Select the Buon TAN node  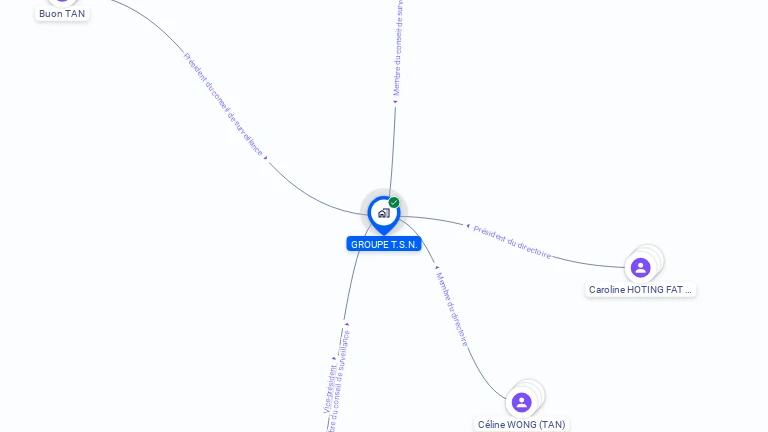click(x=62, y=13)
